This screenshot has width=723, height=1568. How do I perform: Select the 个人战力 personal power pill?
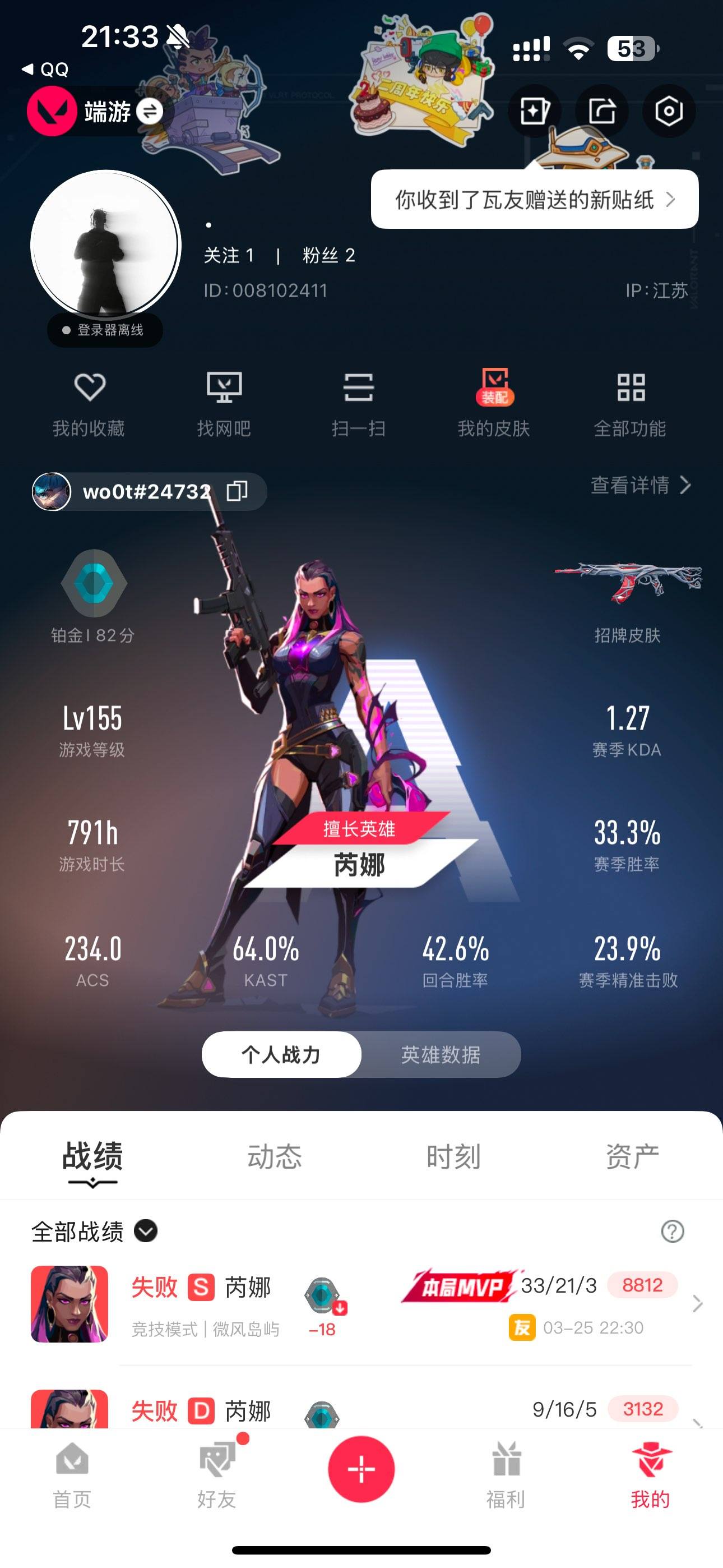coord(281,1055)
